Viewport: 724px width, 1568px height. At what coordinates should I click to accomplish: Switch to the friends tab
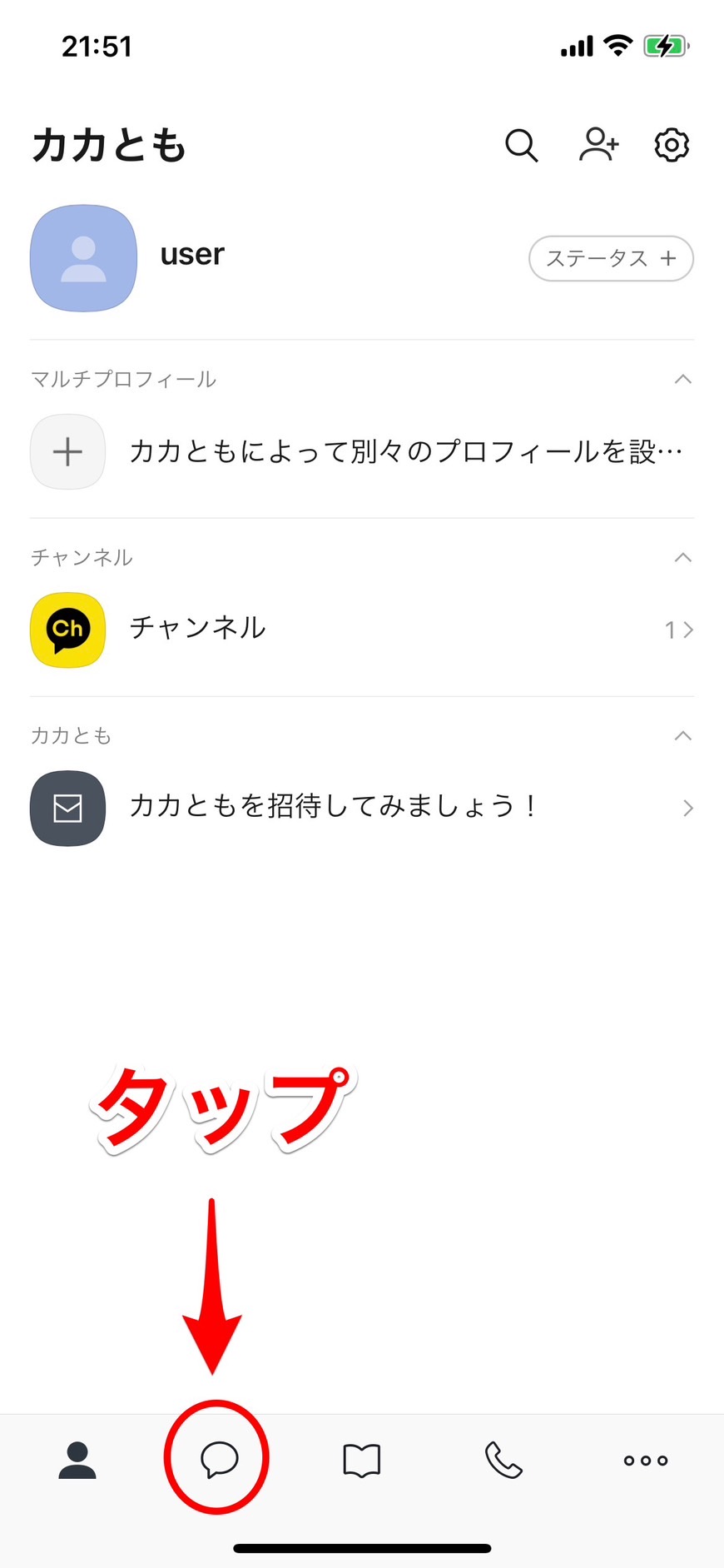coord(77,1460)
